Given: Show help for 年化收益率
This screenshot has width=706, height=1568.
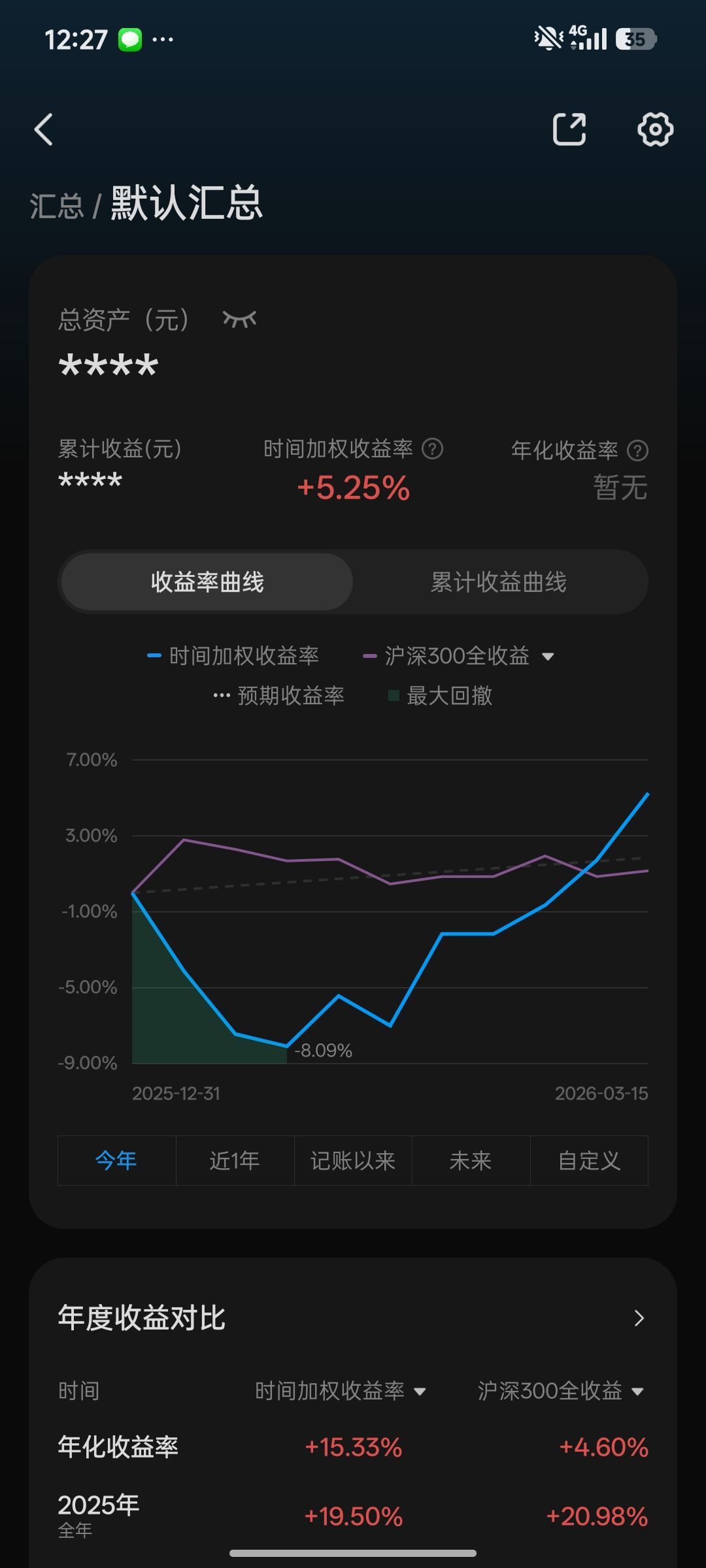Looking at the screenshot, I should coord(637,450).
